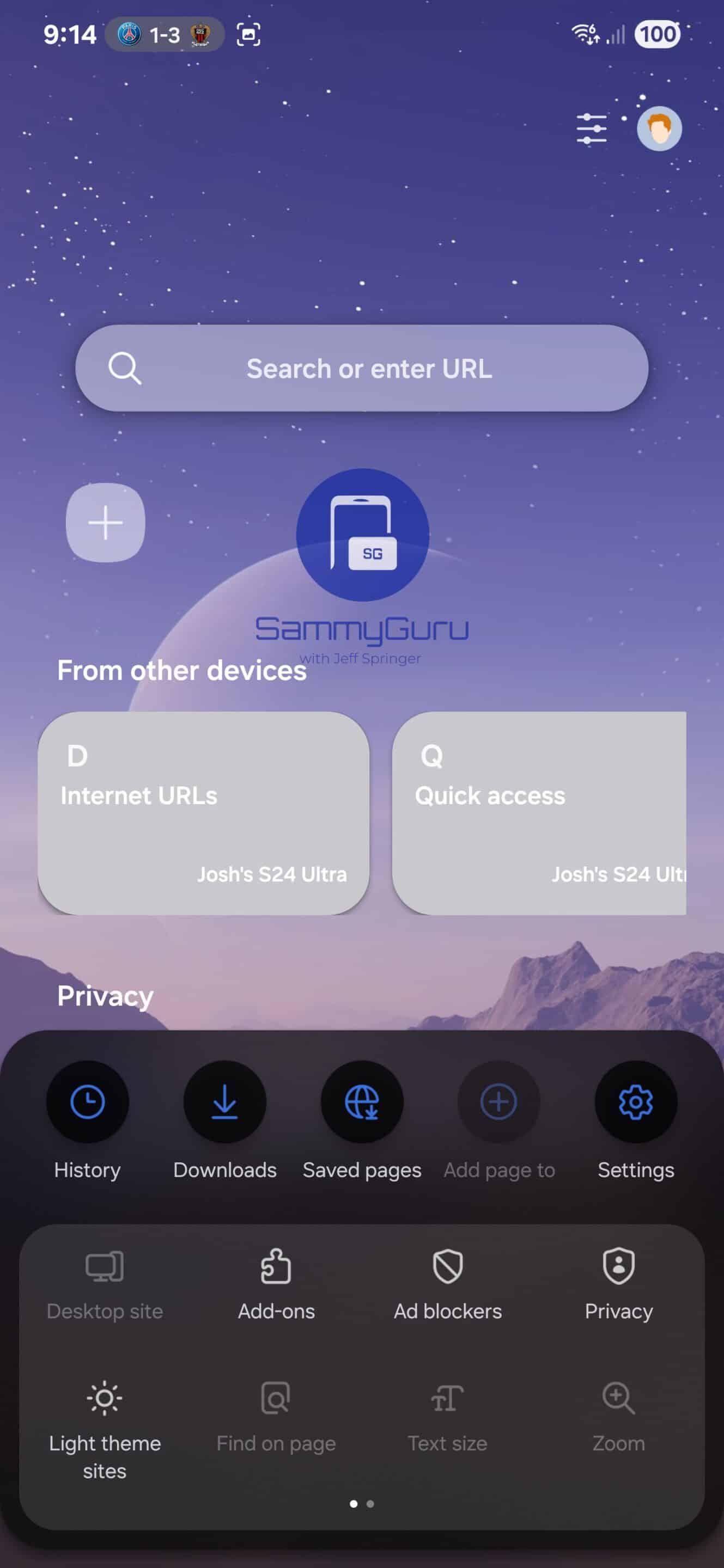Open browser Settings
The height and width of the screenshot is (1568, 724).
636,1103
